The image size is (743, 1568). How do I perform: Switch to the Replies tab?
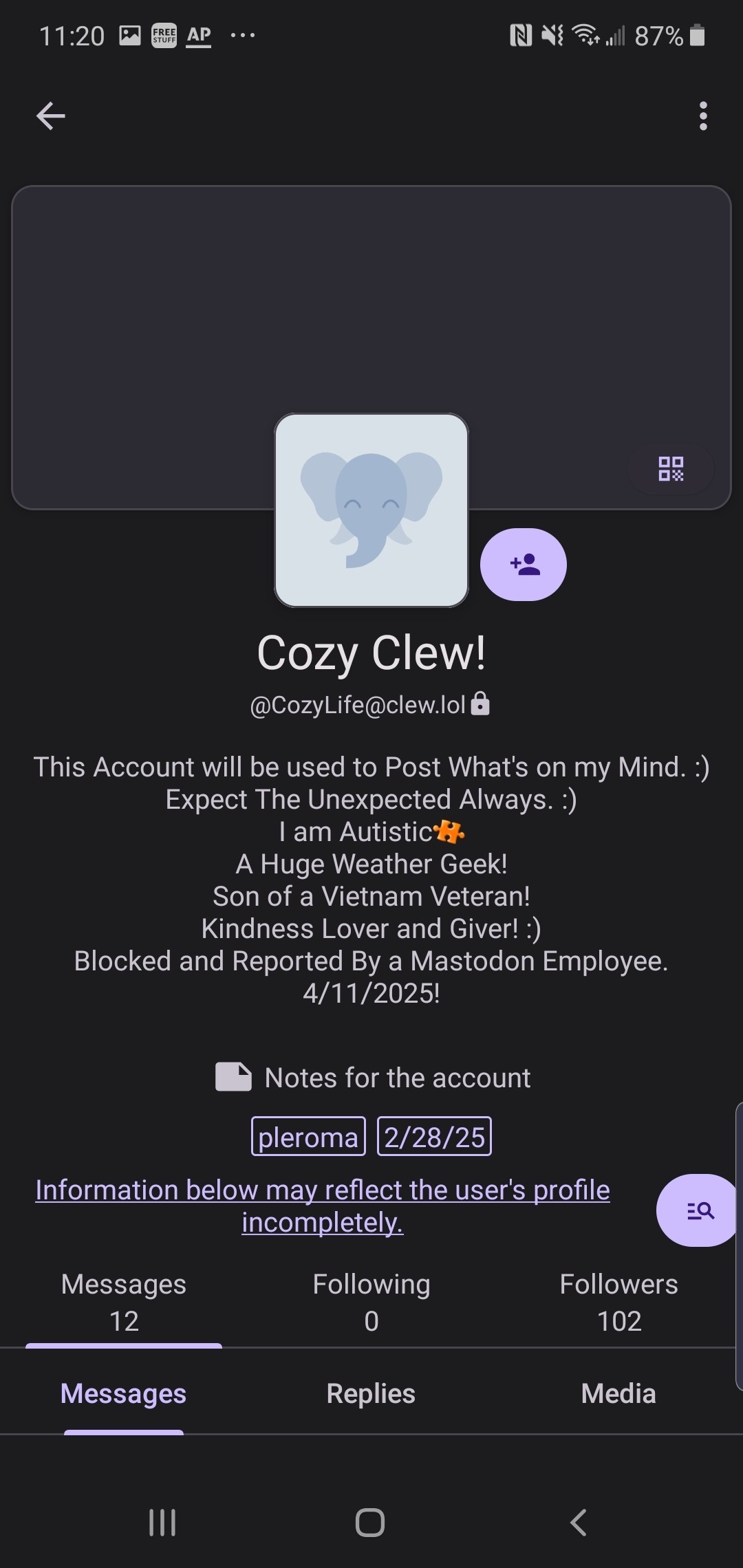click(371, 1394)
